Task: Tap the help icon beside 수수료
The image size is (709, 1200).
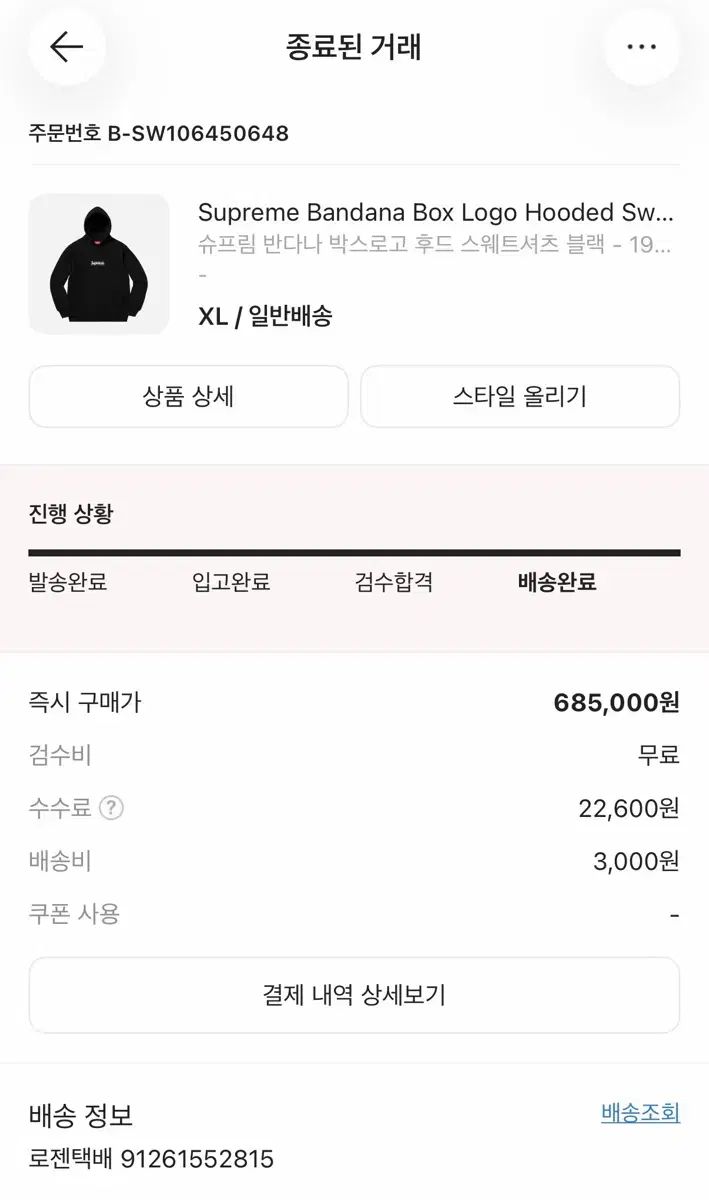Action: pos(112,808)
